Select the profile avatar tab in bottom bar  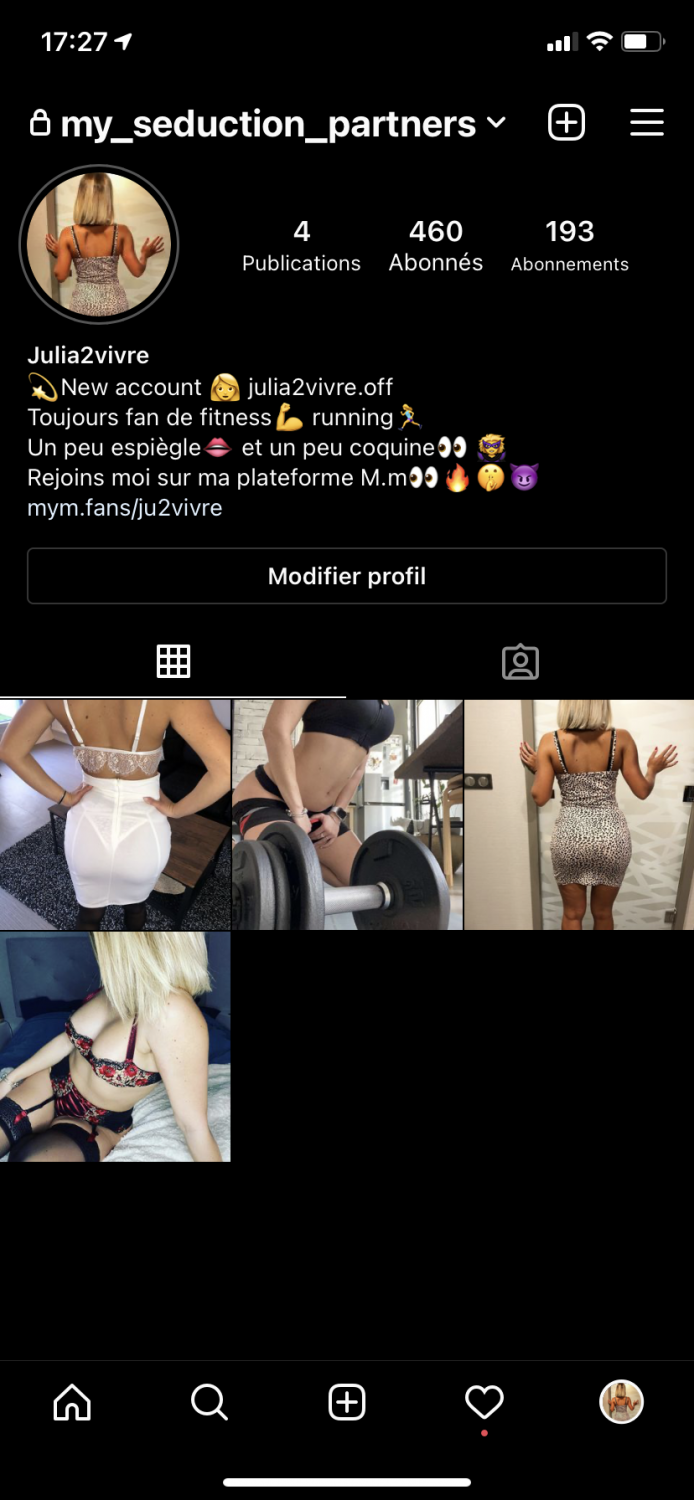pyautogui.click(x=621, y=1402)
